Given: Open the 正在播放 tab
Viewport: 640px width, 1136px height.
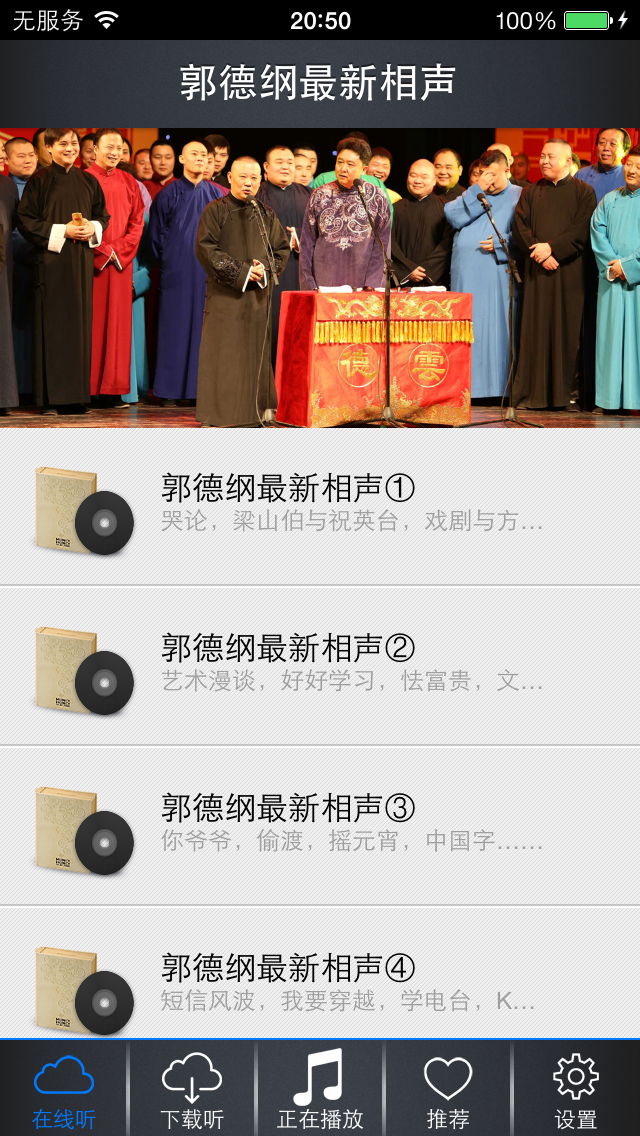Looking at the screenshot, I should 320,1089.
